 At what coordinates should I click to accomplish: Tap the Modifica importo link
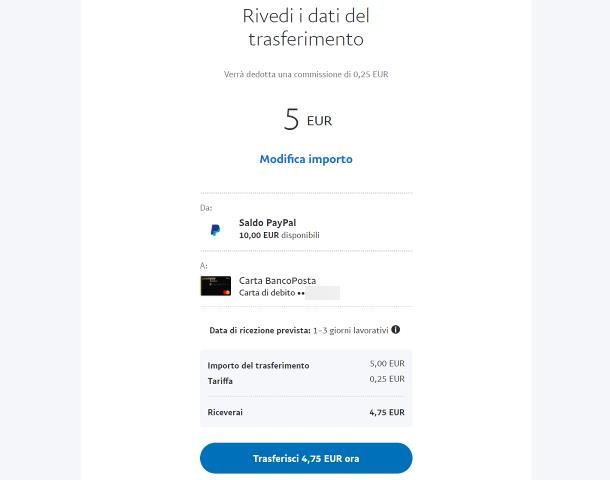pos(305,159)
